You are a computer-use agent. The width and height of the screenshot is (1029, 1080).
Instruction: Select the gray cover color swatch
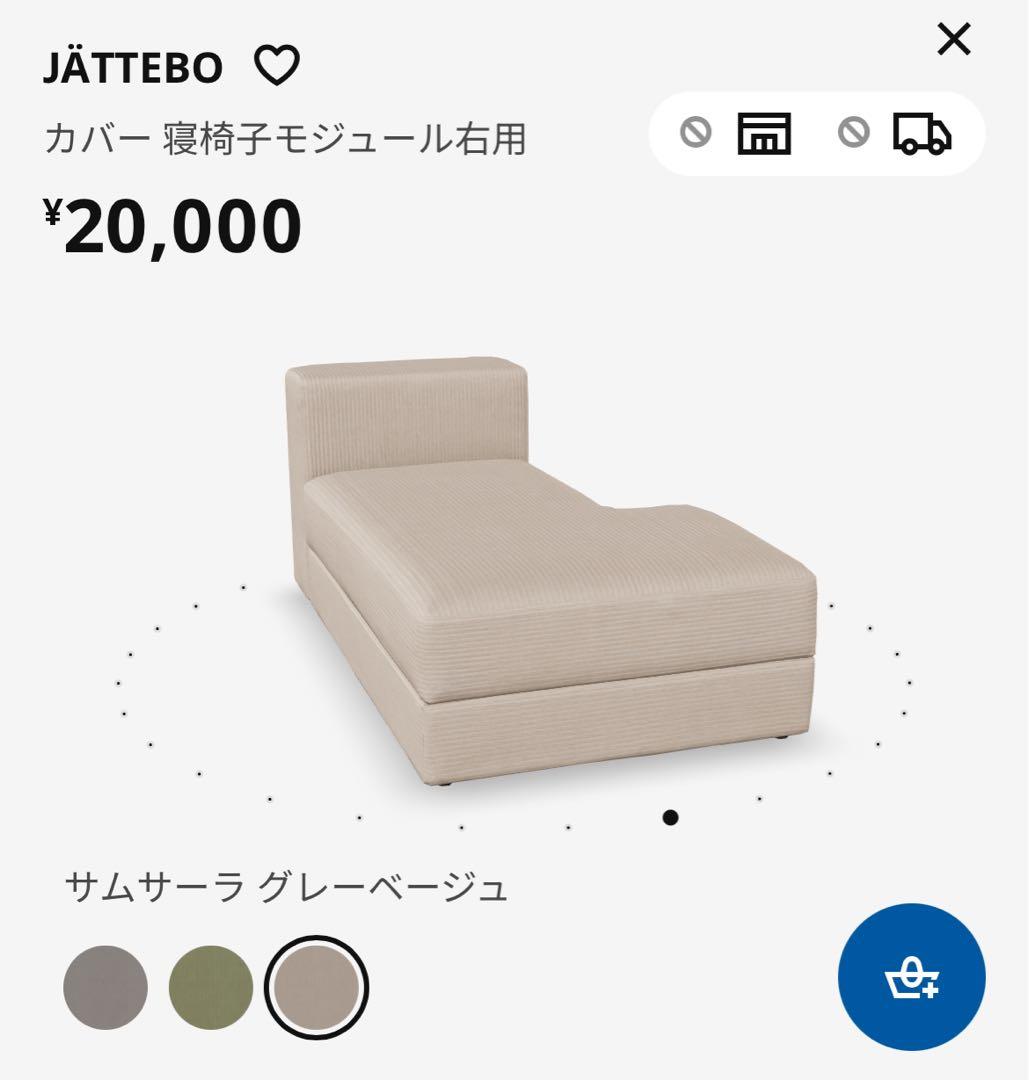pos(105,987)
